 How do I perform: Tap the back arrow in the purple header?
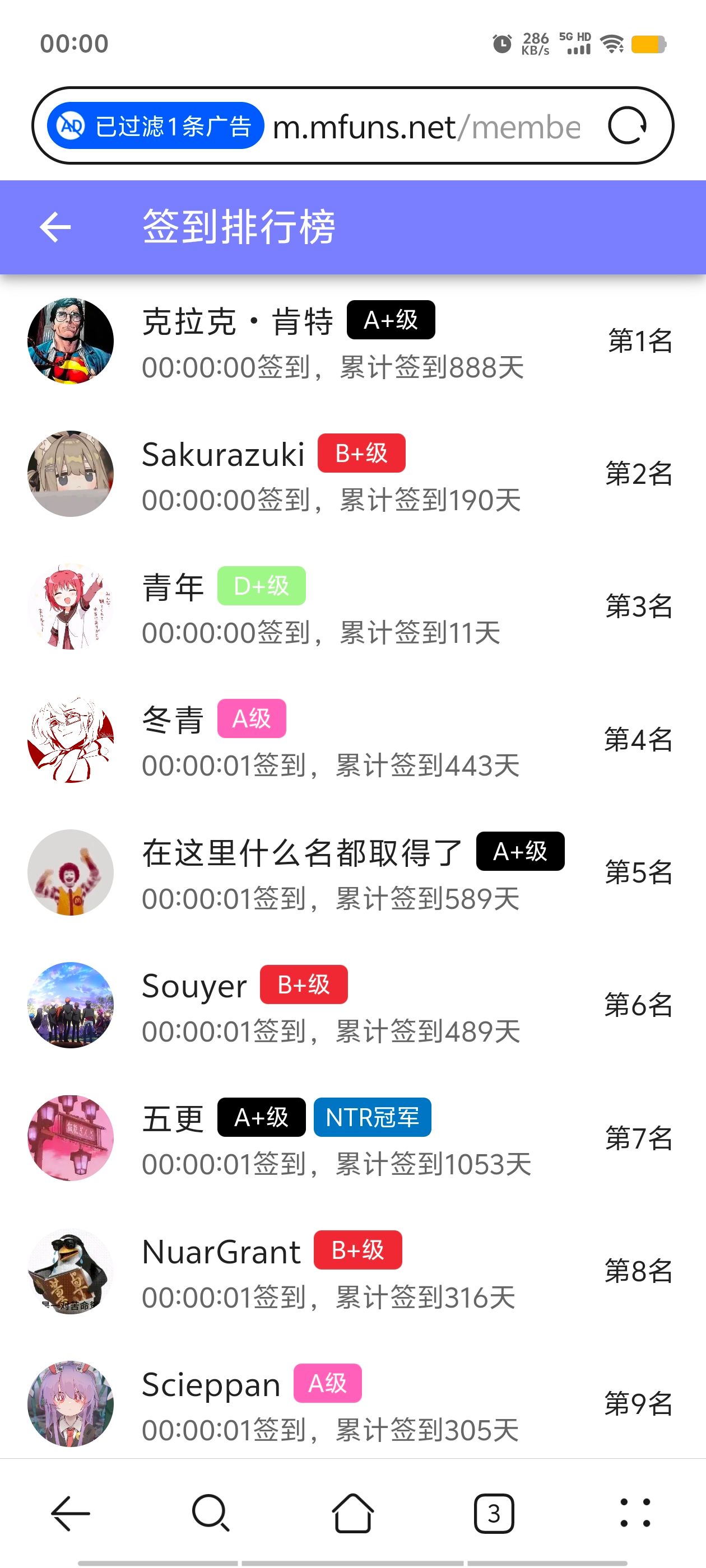coord(55,227)
